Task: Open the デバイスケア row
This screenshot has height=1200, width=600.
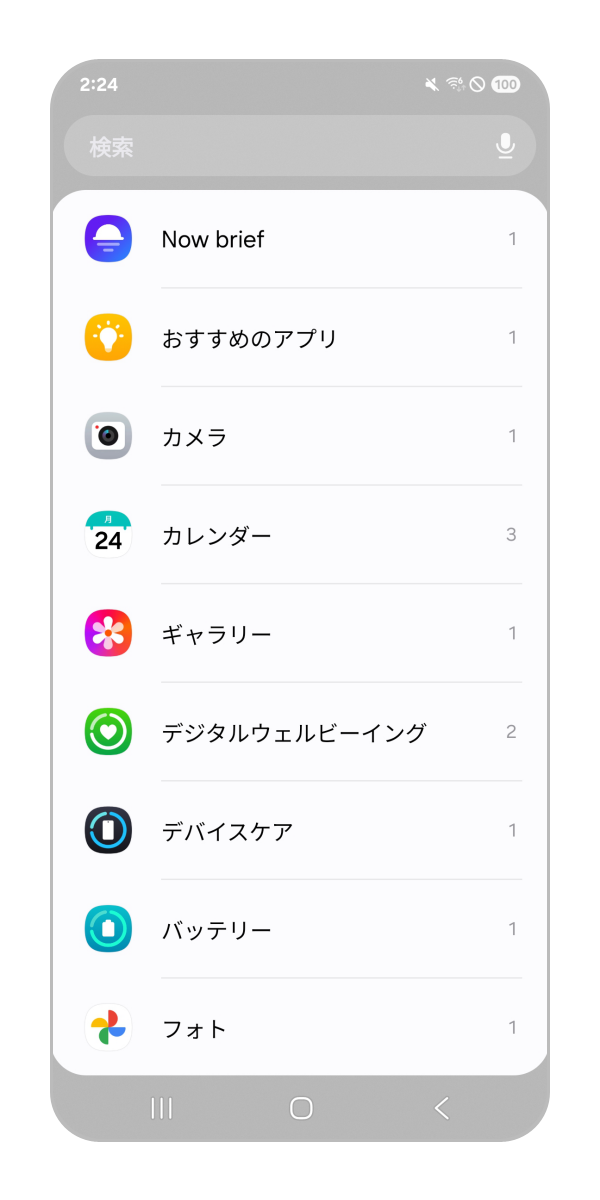Action: point(300,831)
